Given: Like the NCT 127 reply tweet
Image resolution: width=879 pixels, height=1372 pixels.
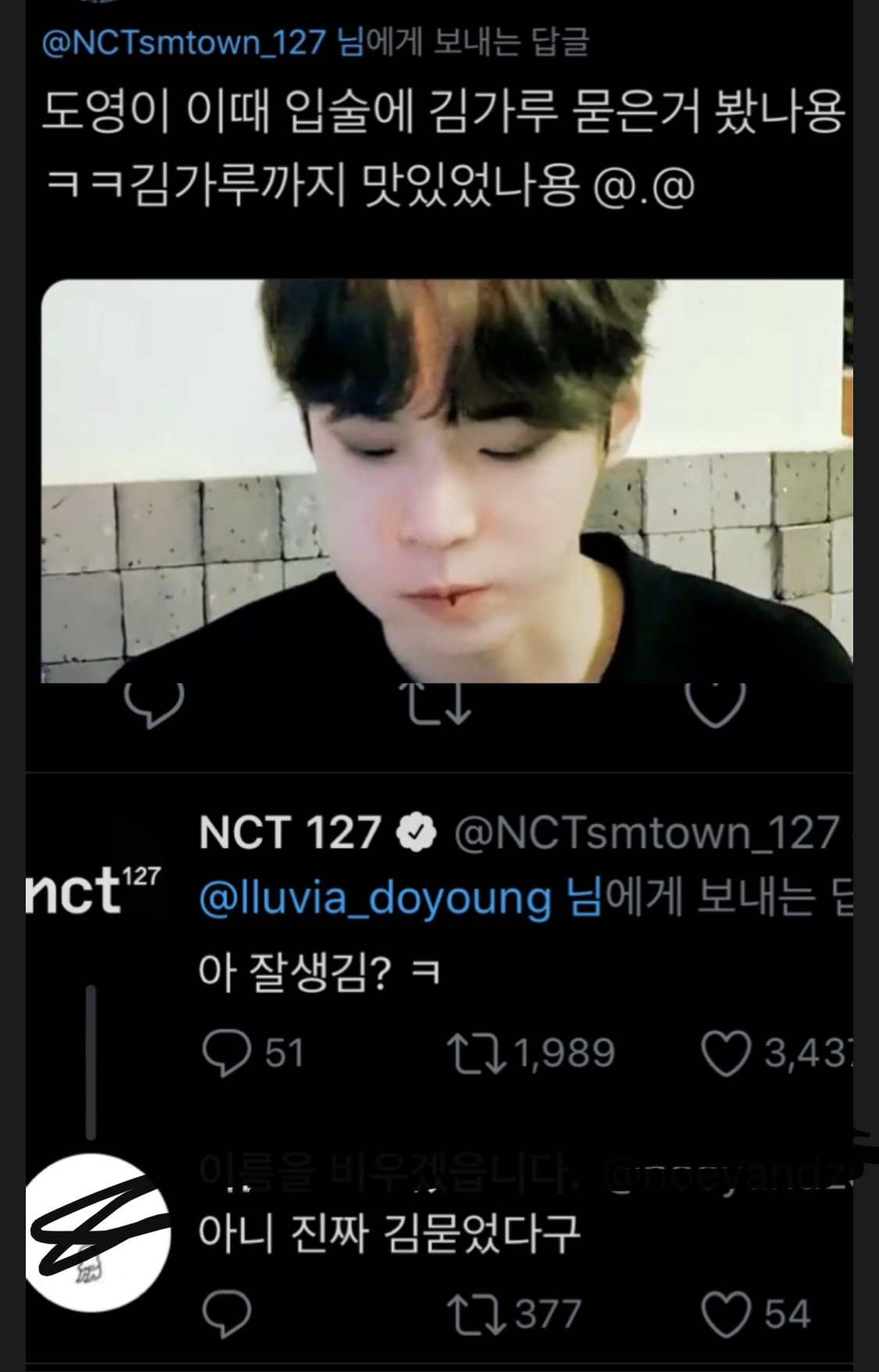Looking at the screenshot, I should tap(727, 1052).
